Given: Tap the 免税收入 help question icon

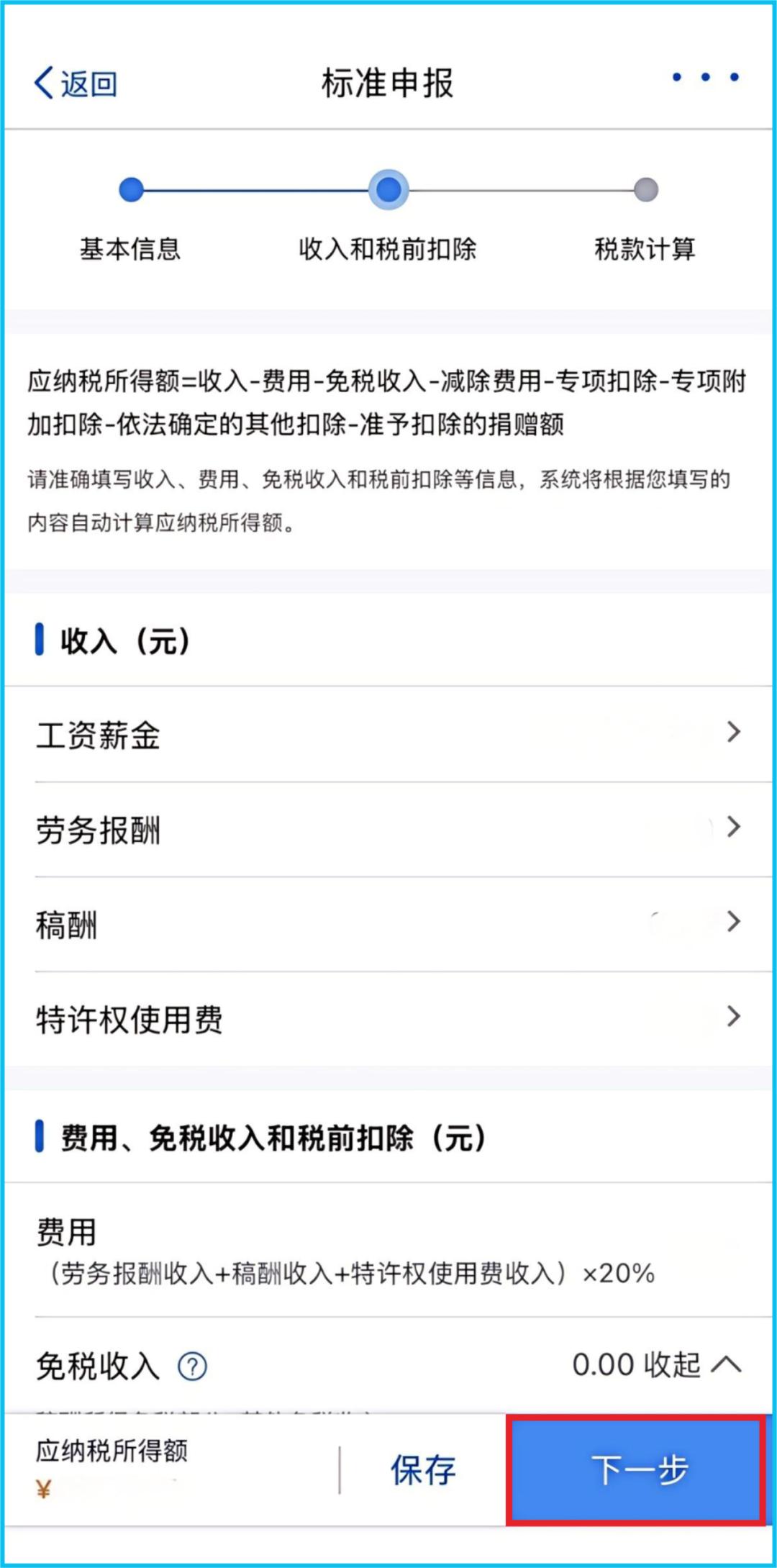Looking at the screenshot, I should pos(192,1366).
